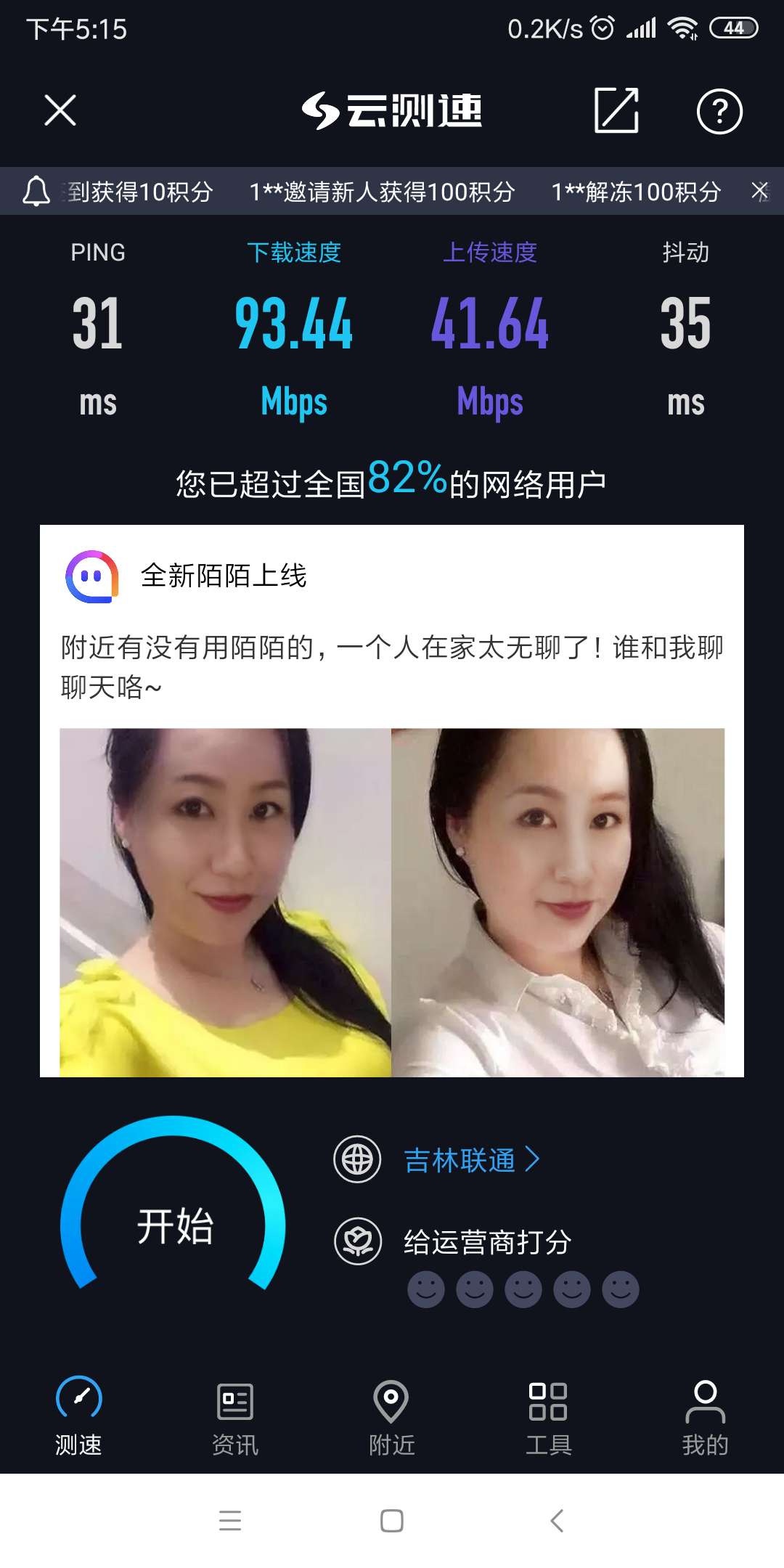Switch to the 资讯 tab
The height and width of the screenshot is (1568, 784).
(x=235, y=1416)
